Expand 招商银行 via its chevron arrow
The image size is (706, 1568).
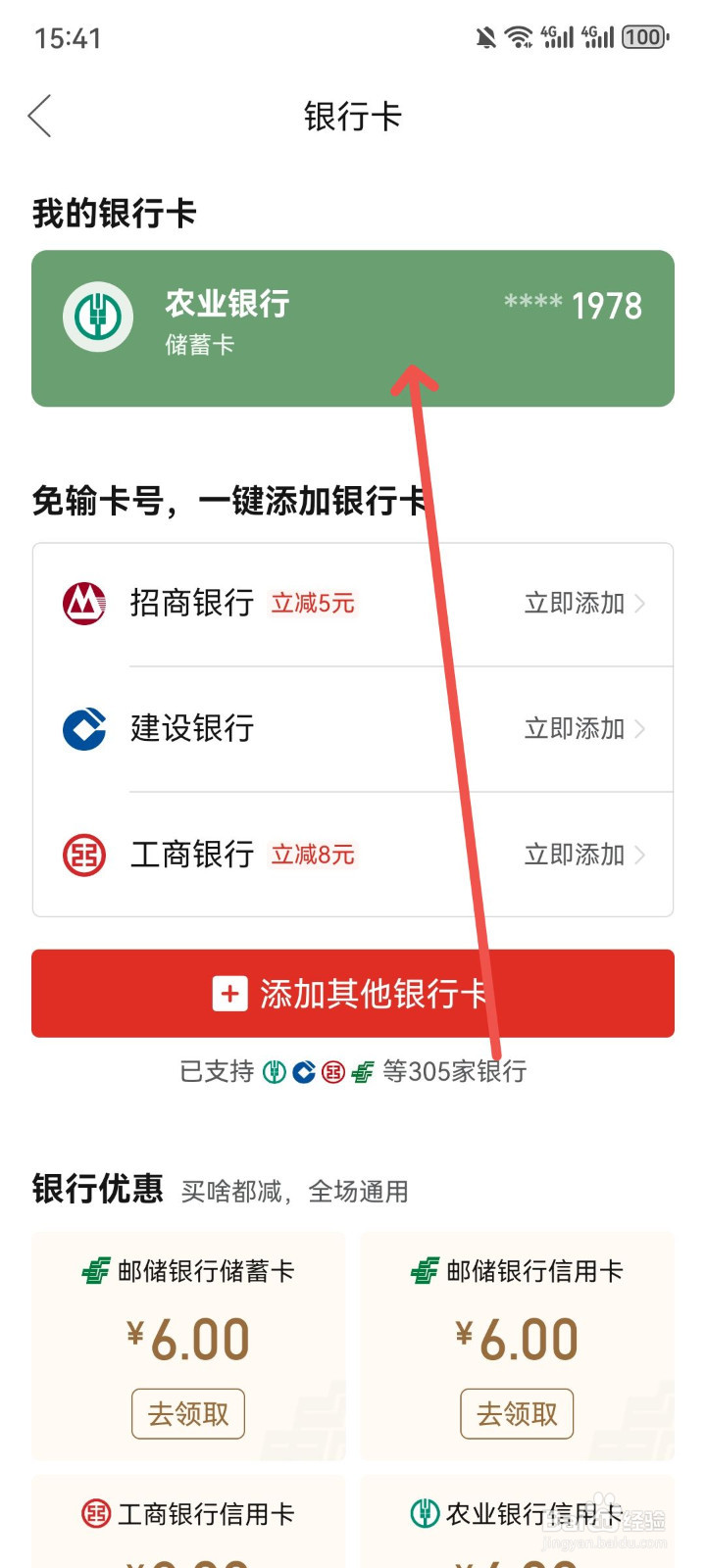click(x=642, y=604)
